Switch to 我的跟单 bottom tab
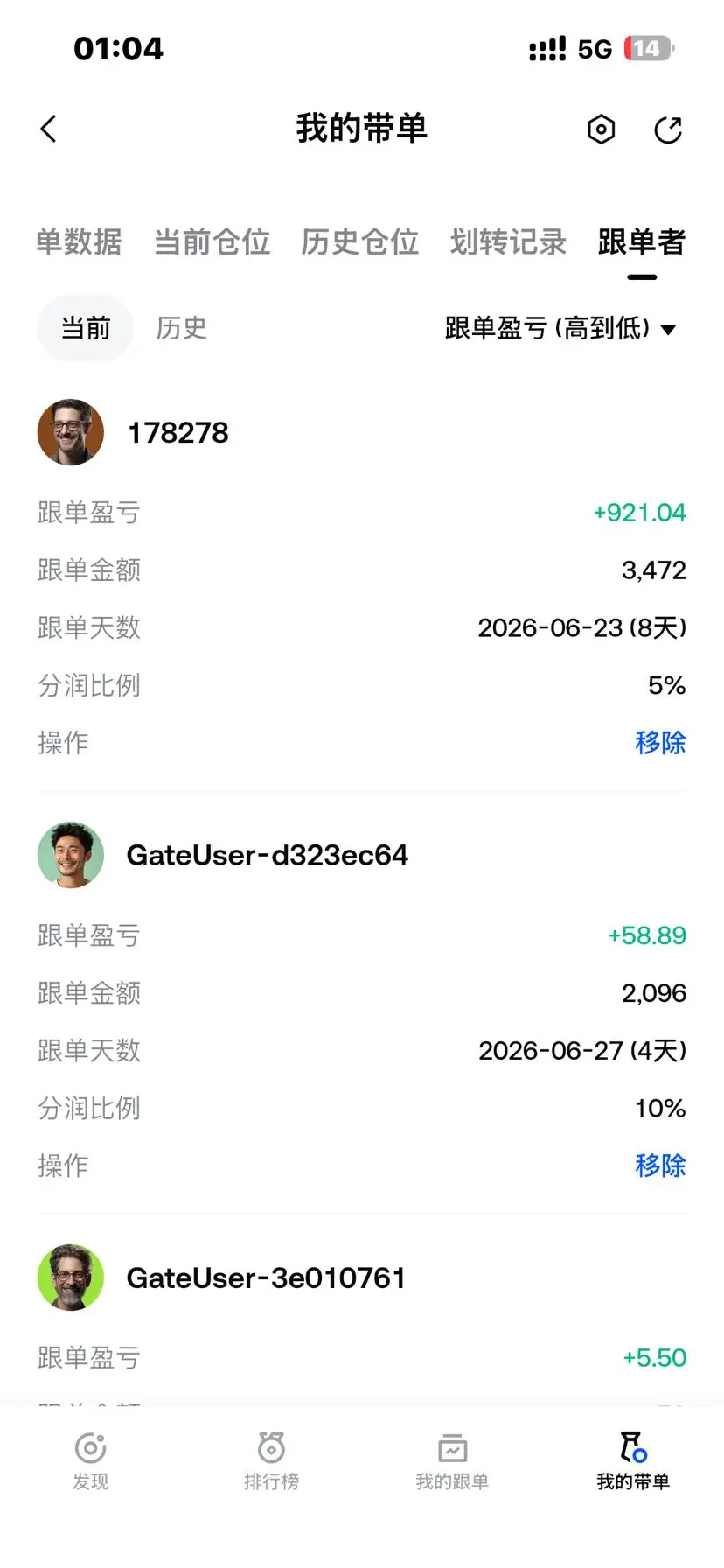 coord(452,1461)
